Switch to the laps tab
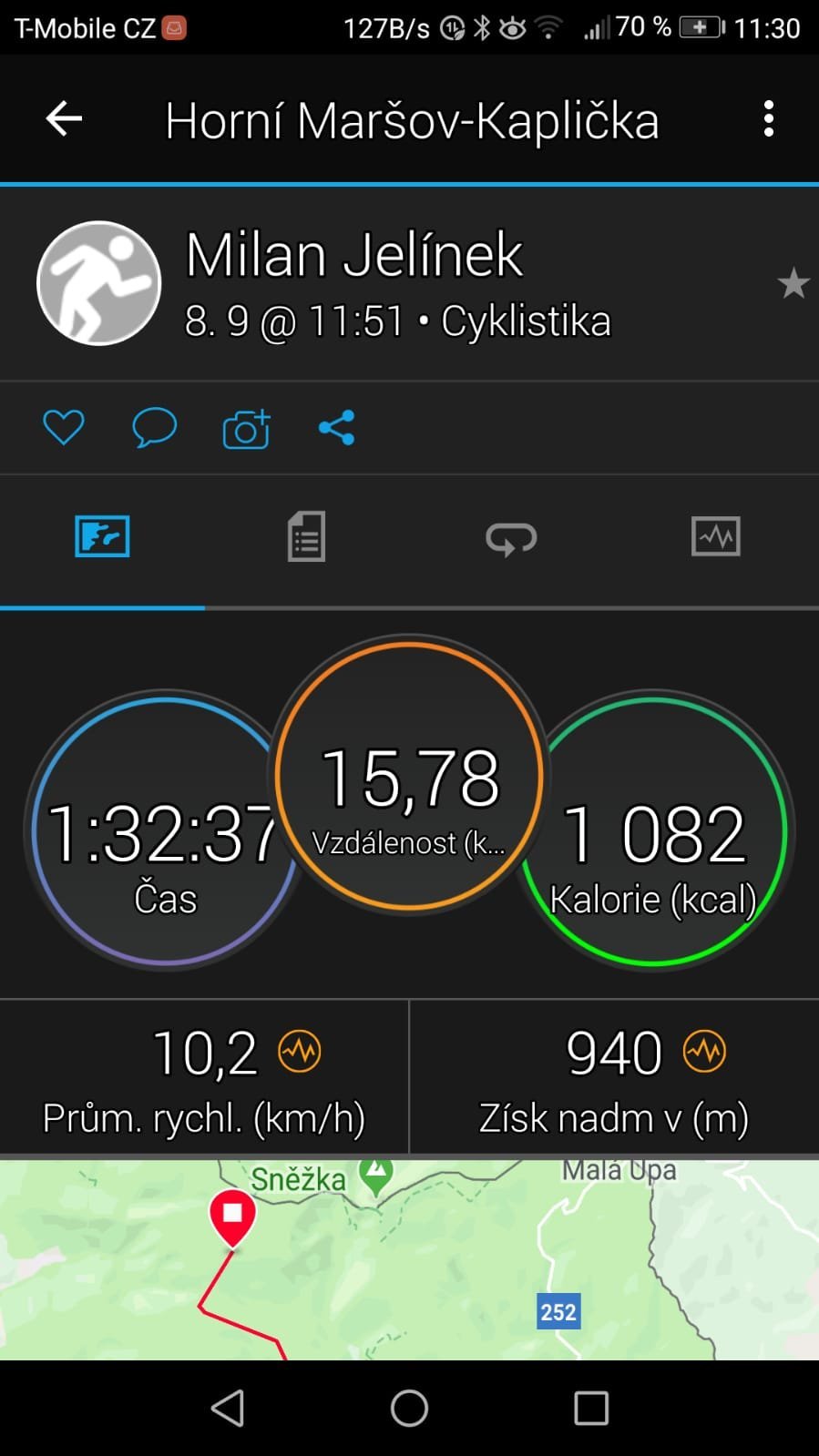The height and width of the screenshot is (1456, 819). point(511,537)
